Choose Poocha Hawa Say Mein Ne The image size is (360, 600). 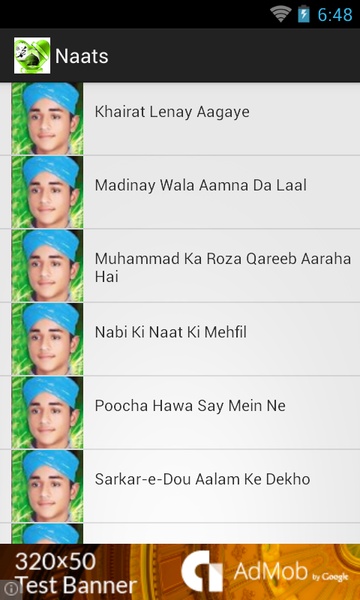point(180,412)
